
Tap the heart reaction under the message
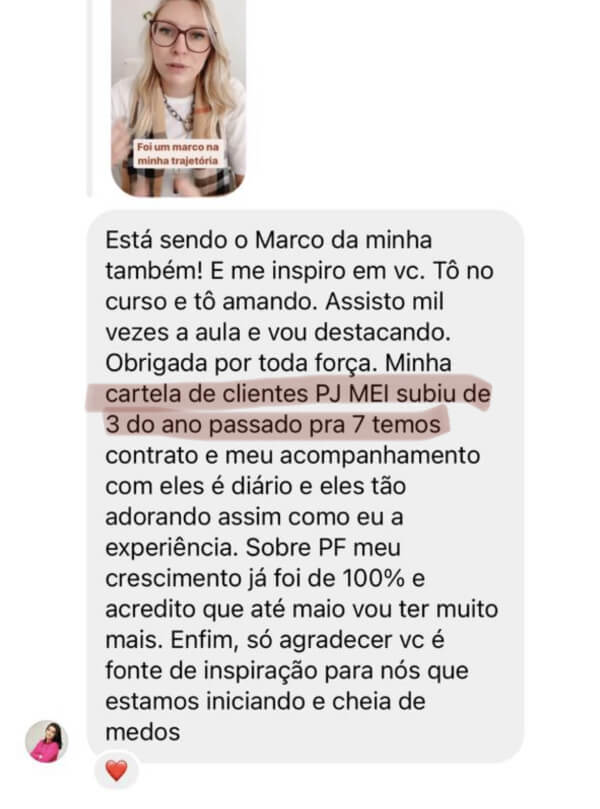pos(116,771)
